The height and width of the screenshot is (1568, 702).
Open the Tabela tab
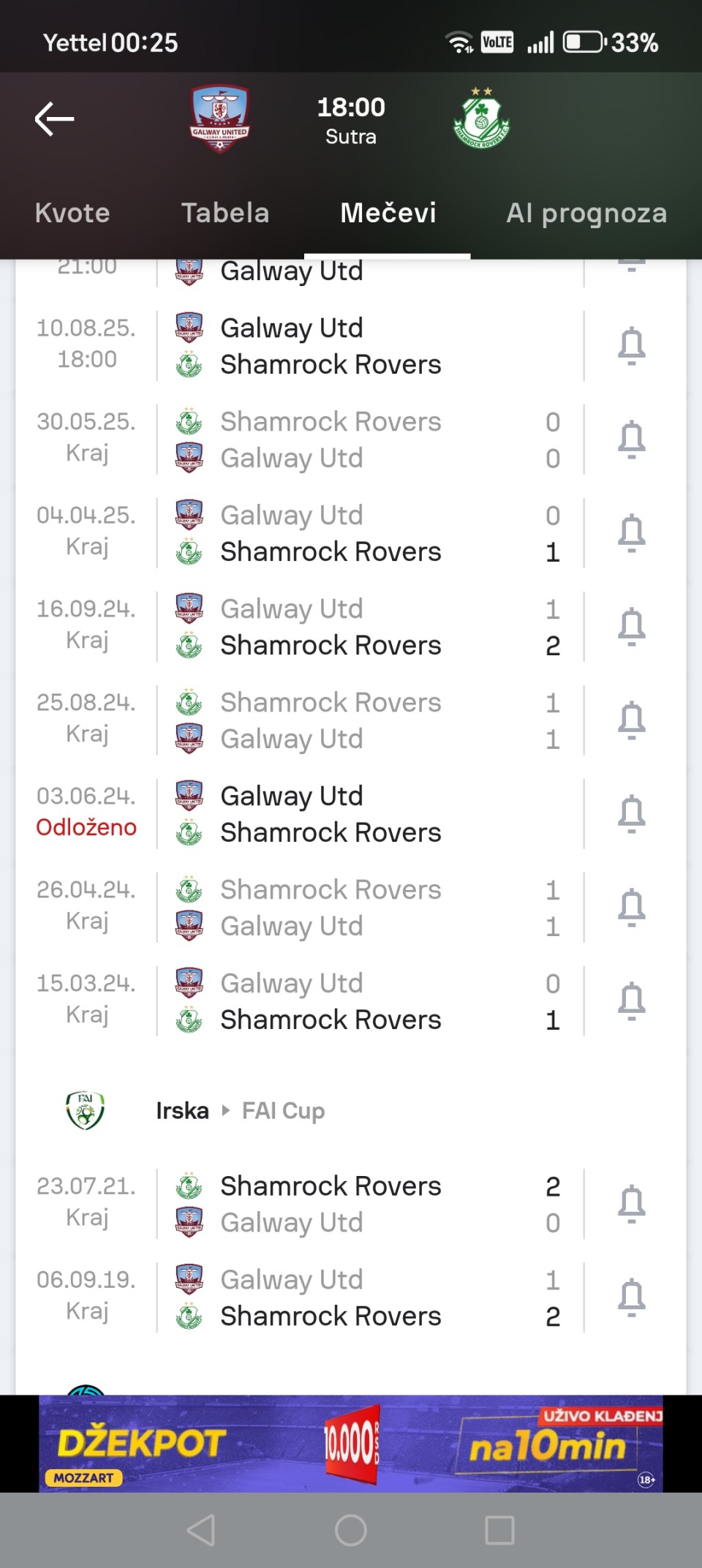(x=225, y=213)
